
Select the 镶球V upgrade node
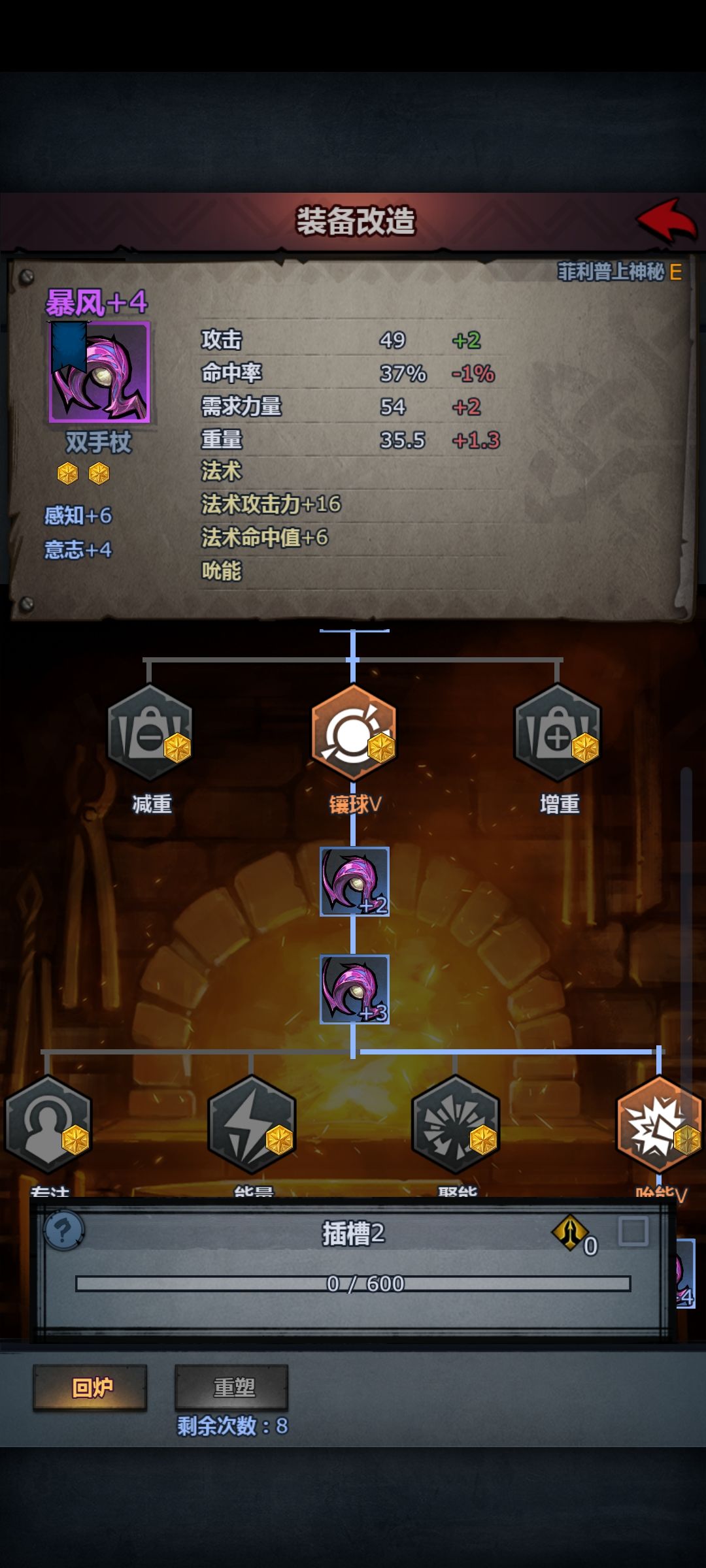click(354, 733)
